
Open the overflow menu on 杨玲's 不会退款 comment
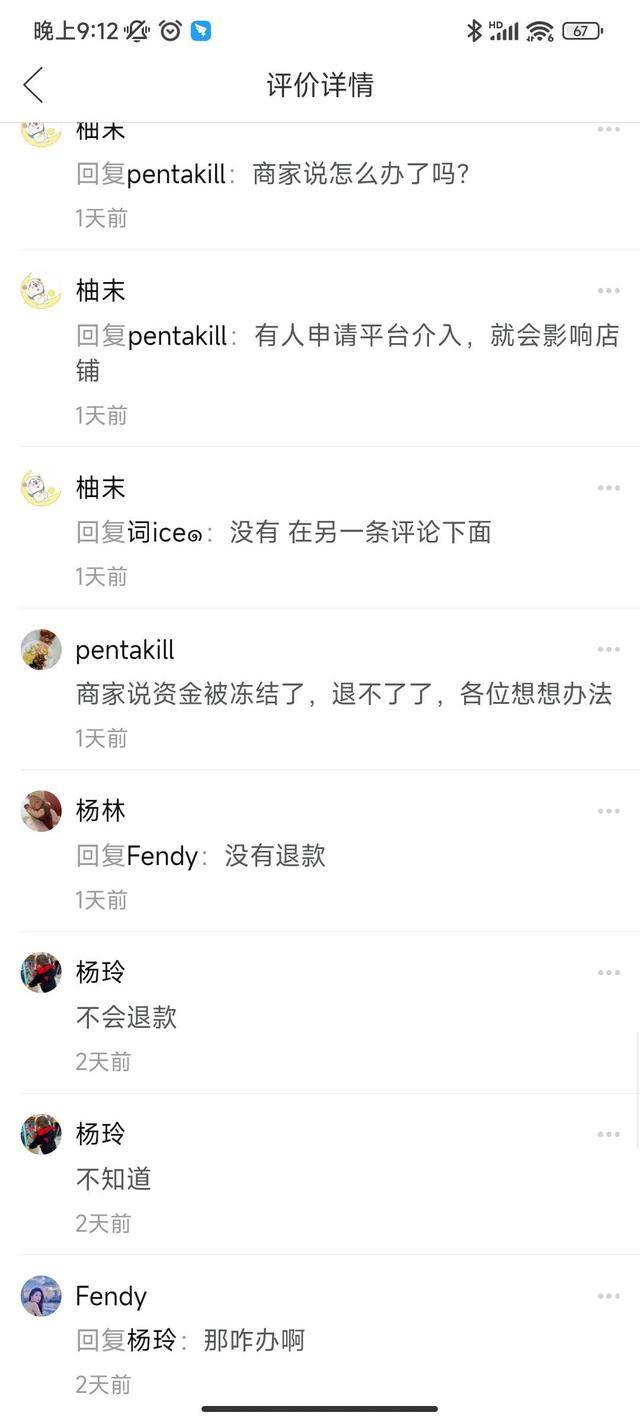click(x=609, y=973)
